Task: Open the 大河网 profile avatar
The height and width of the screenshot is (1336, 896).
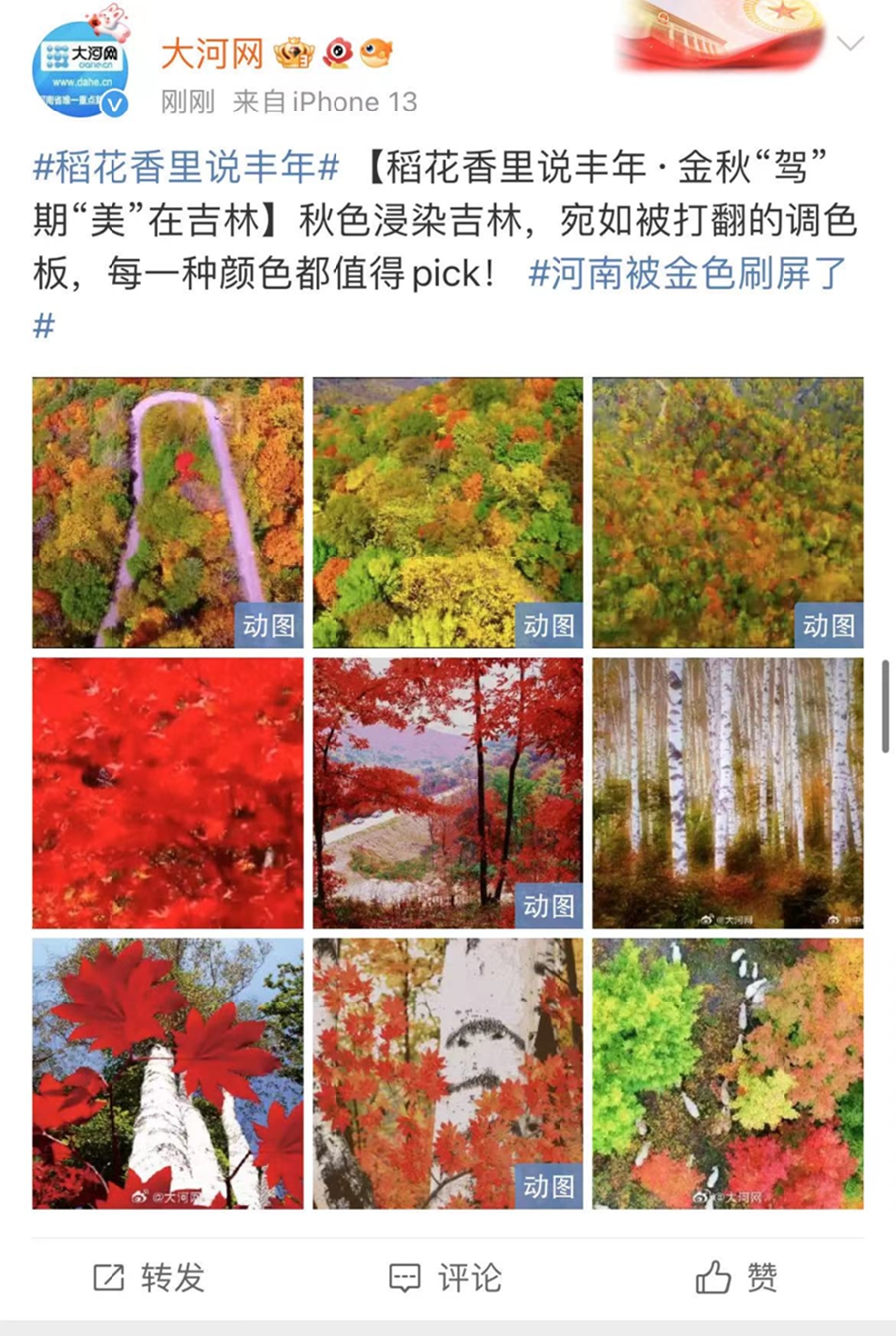Action: tap(80, 68)
